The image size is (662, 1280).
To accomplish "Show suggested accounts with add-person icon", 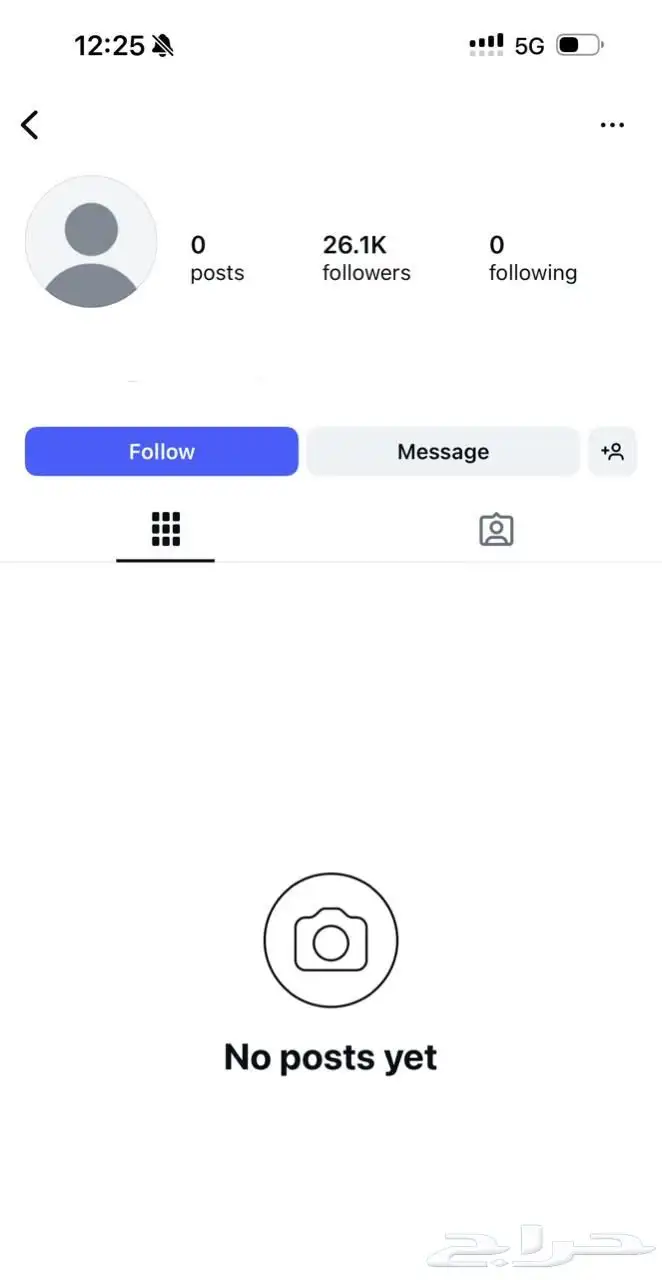I will pyautogui.click(x=612, y=452).
